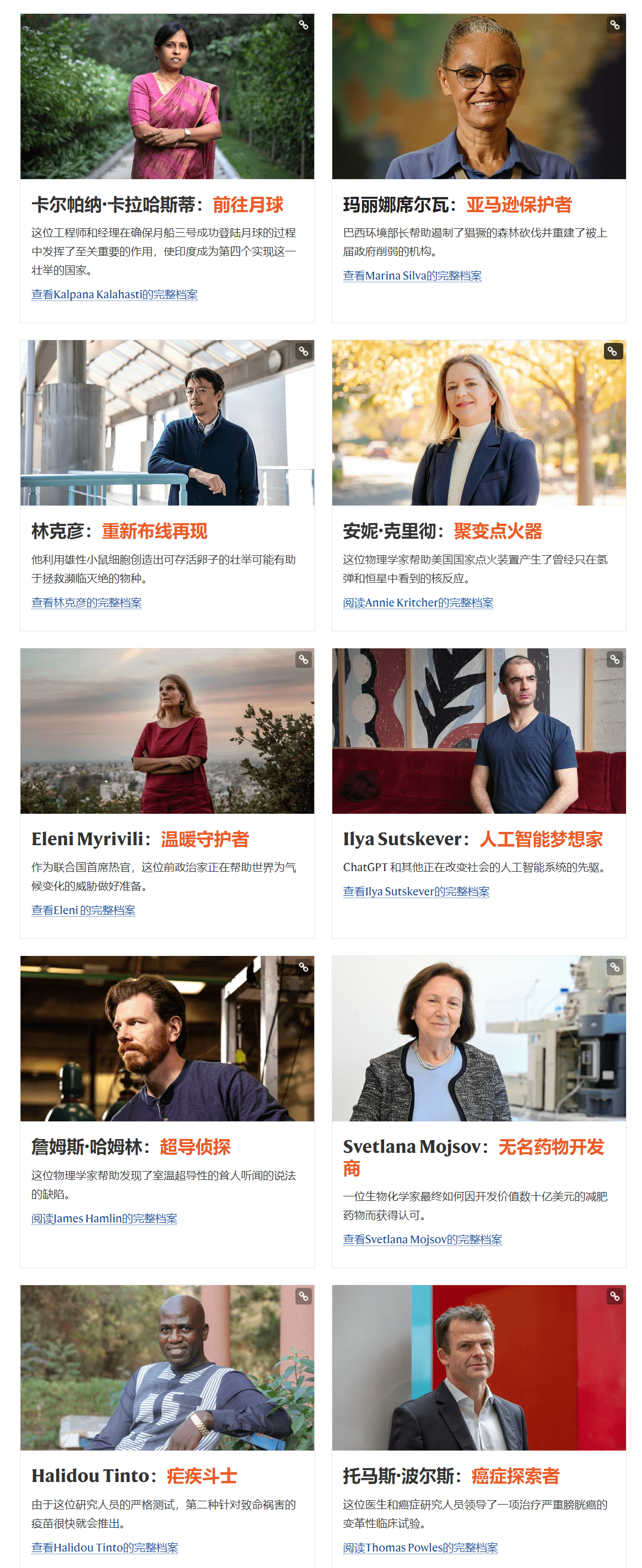The image size is (642, 1568).
Task: Tap link icon on Marina Silva's photo
Action: point(614,25)
